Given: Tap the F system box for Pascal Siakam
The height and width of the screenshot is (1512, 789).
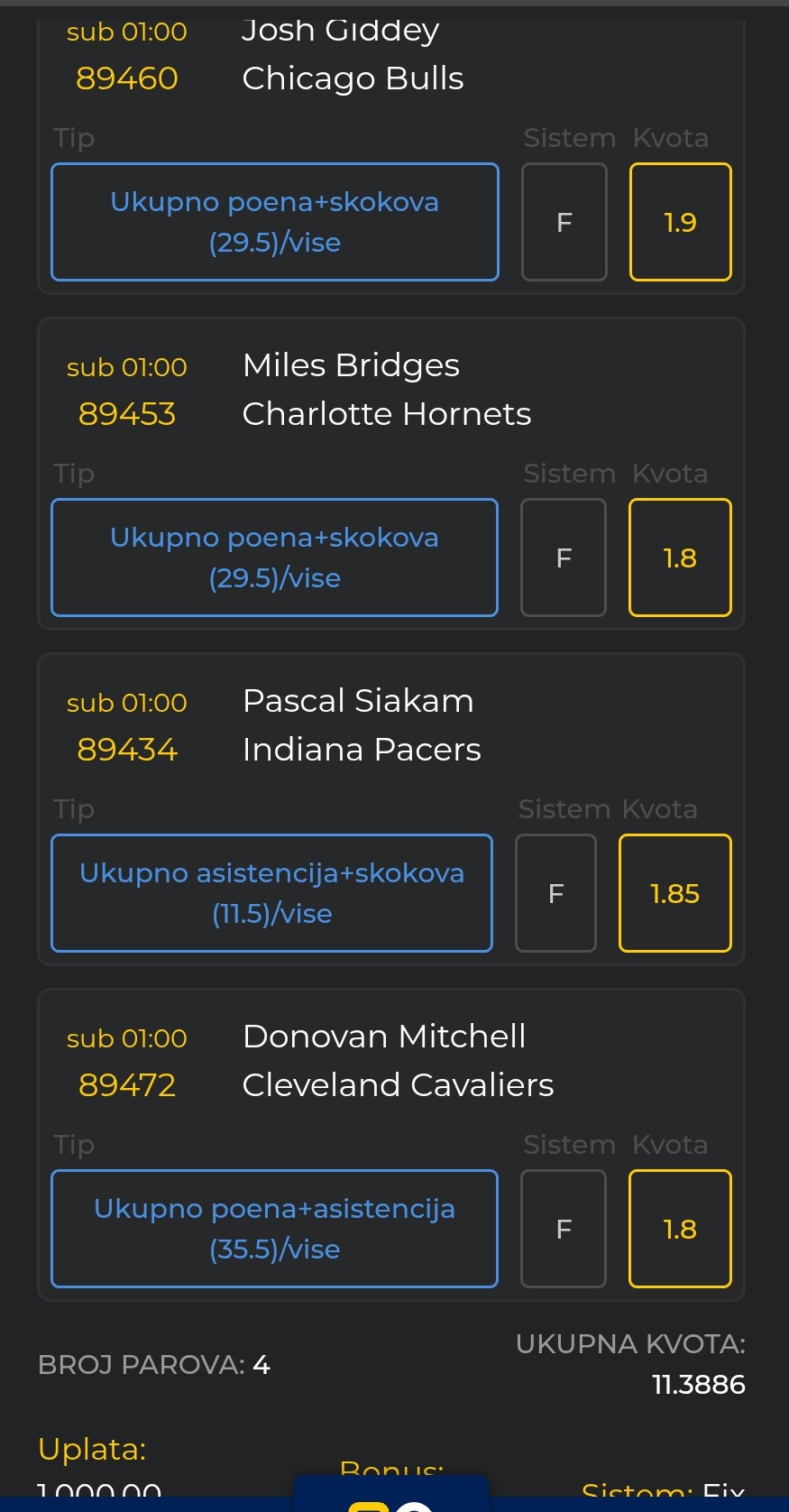Looking at the screenshot, I should [x=555, y=893].
